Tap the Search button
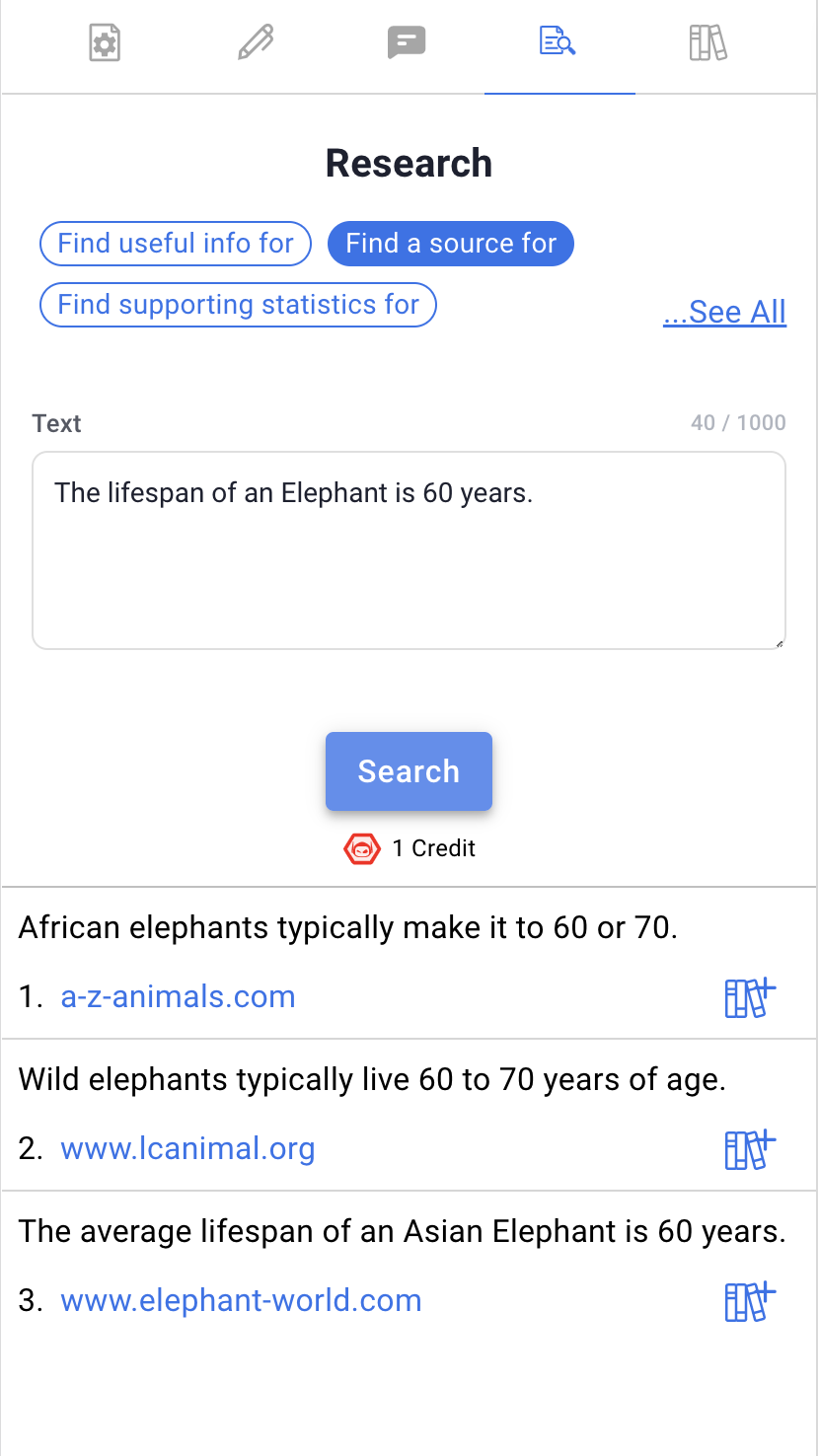The image size is (819, 1456). point(409,771)
